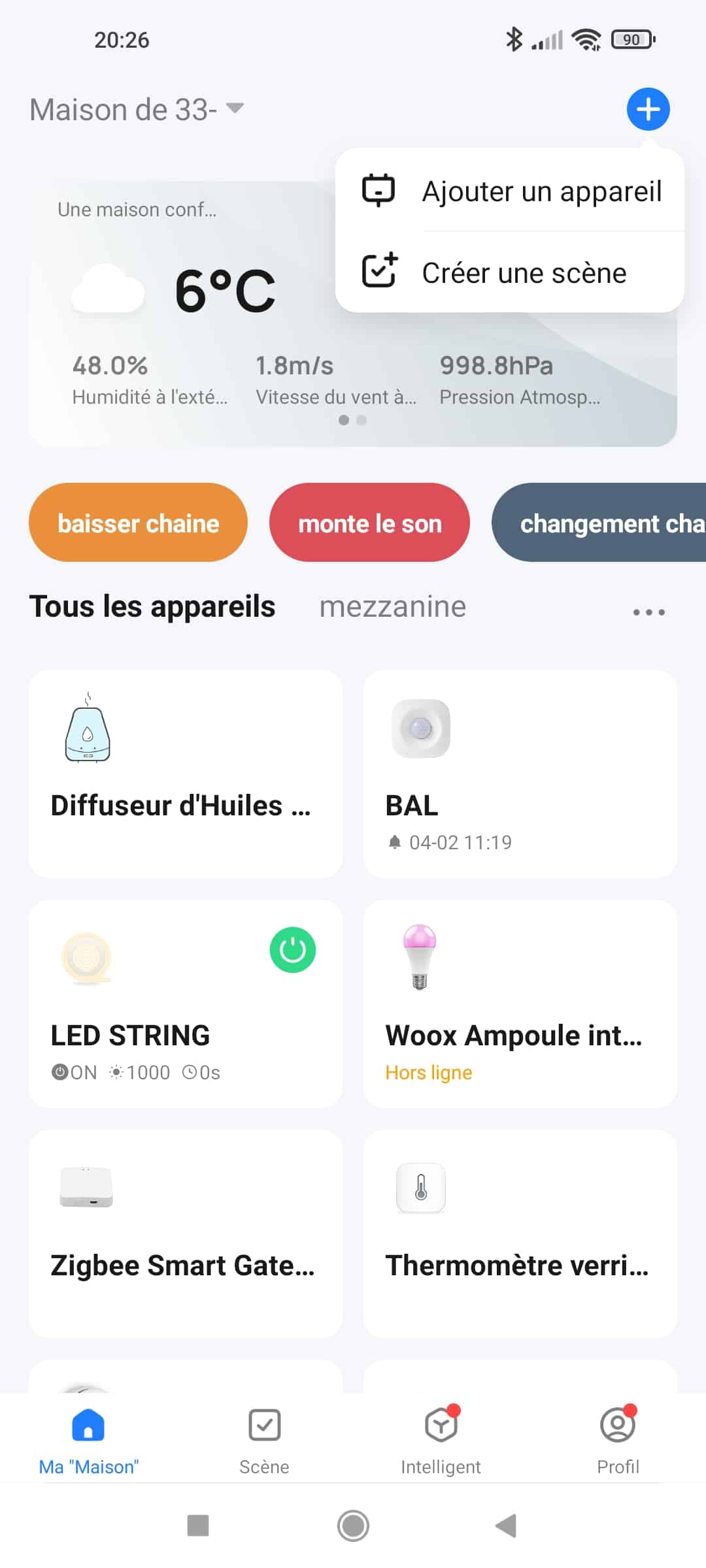Select Ajouter un appareil from the menu
The width and height of the screenshot is (706, 1568).
pyautogui.click(x=510, y=191)
